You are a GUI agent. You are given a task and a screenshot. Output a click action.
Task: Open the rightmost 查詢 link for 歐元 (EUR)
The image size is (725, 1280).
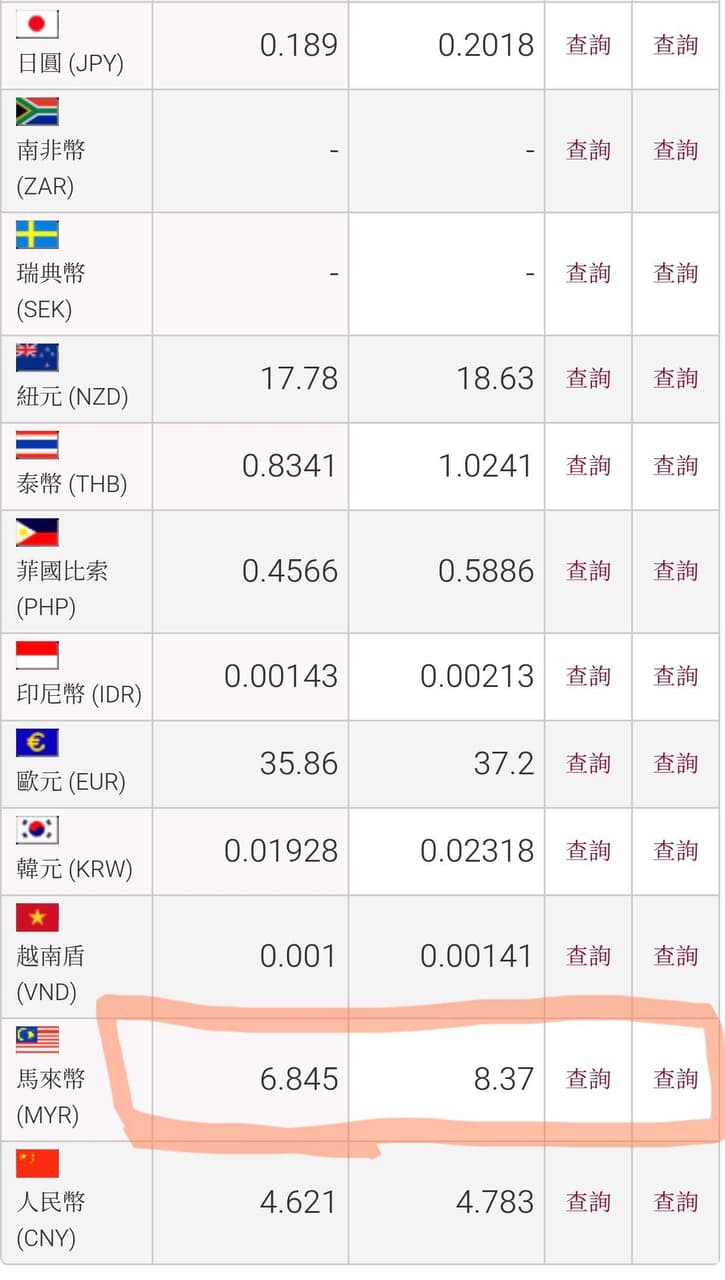(675, 764)
